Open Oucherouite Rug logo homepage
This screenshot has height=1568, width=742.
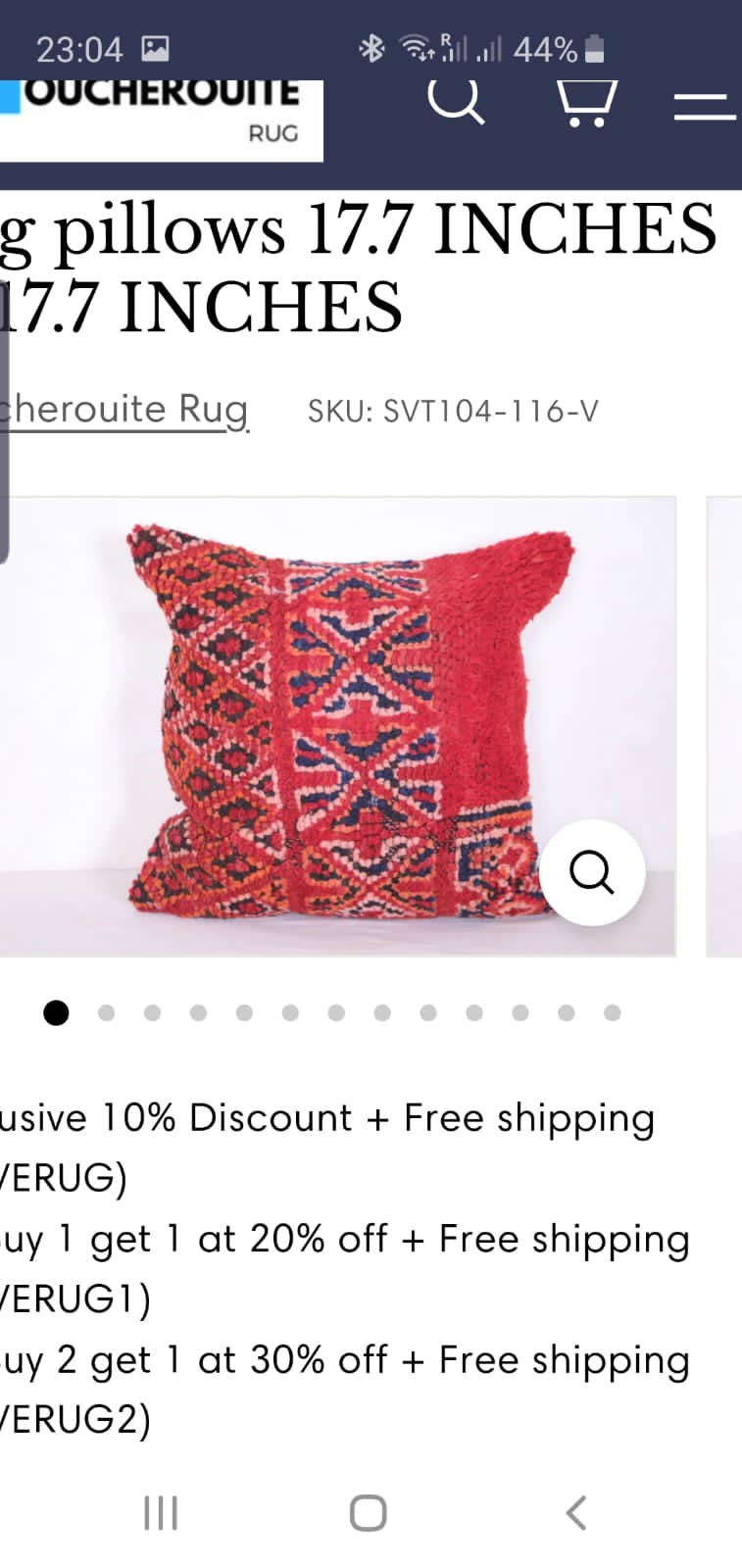point(162,116)
